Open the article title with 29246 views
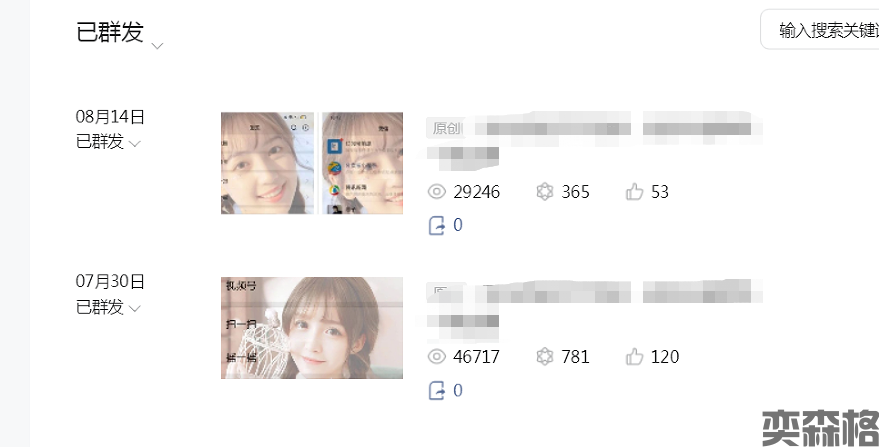879x447 pixels. tap(595, 129)
